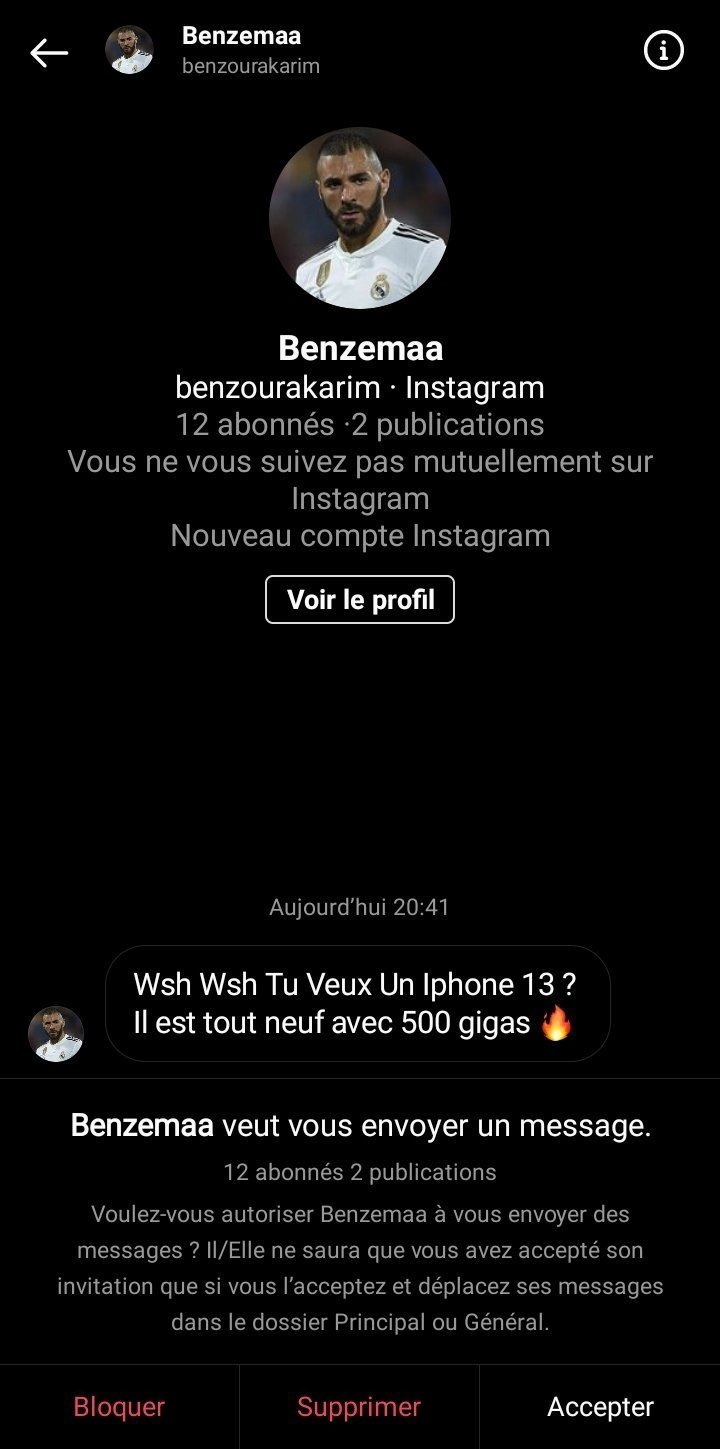
Task: Delete the request with Supprimer
Action: click(x=359, y=1407)
